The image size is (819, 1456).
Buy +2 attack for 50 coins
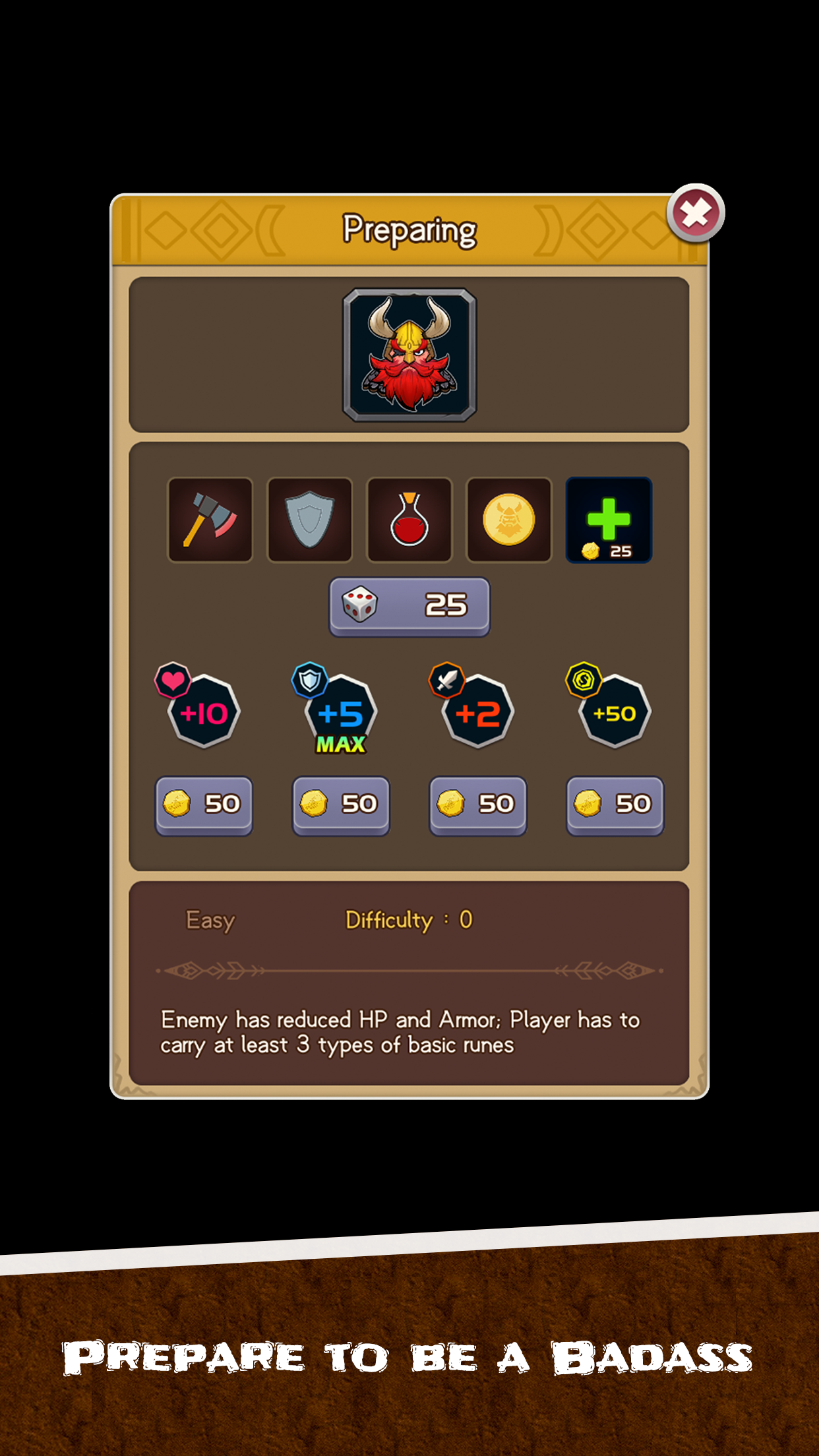tap(478, 806)
